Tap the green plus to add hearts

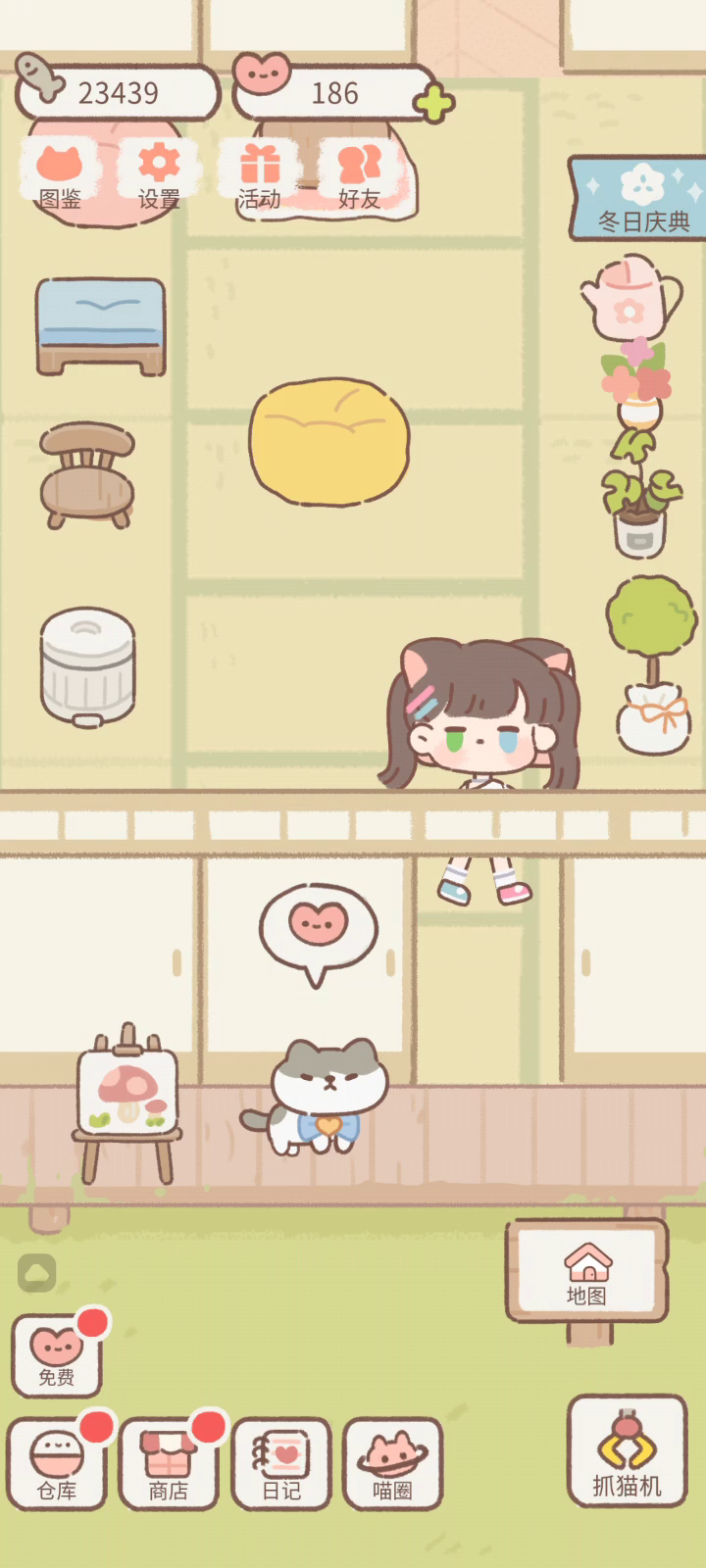point(433,101)
